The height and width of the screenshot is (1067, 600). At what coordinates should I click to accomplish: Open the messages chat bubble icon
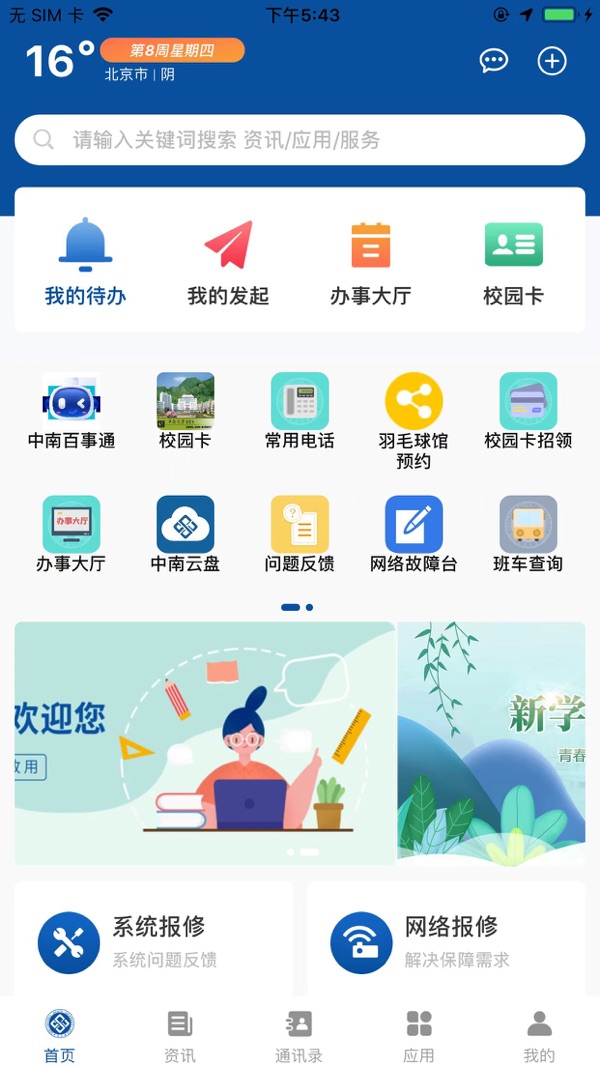click(x=494, y=61)
